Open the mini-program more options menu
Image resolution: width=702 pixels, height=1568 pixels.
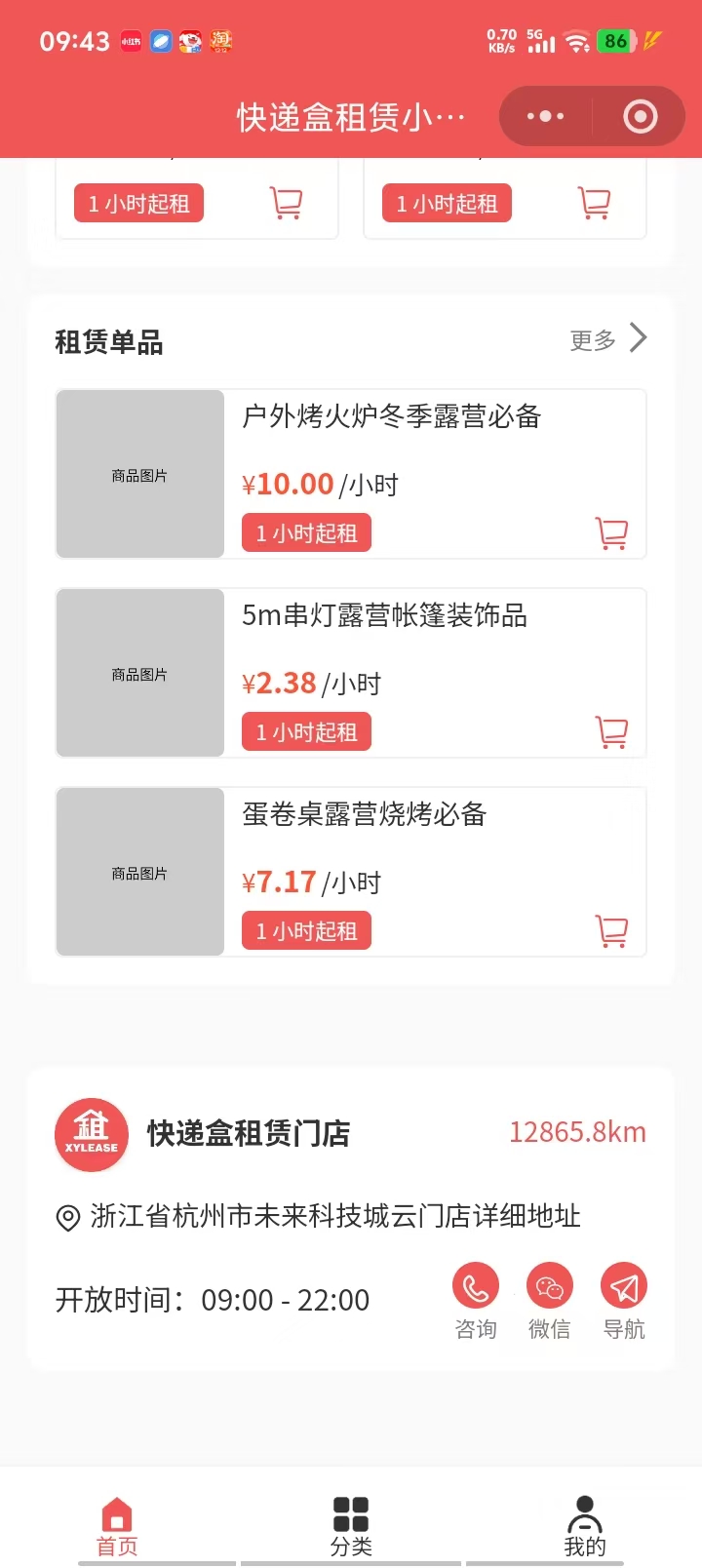tap(545, 117)
